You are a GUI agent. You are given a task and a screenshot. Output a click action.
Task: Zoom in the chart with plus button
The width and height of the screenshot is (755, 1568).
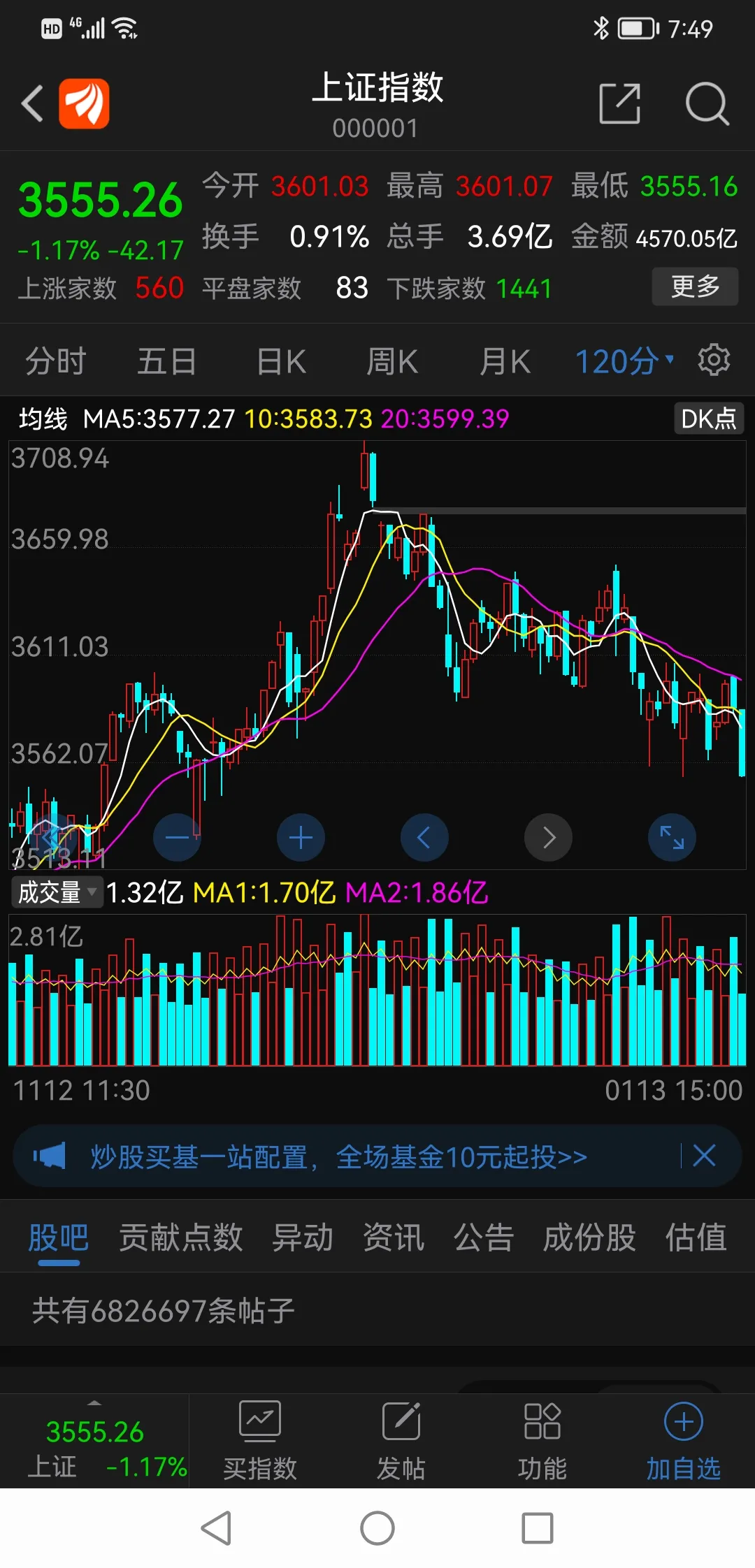coord(301,837)
